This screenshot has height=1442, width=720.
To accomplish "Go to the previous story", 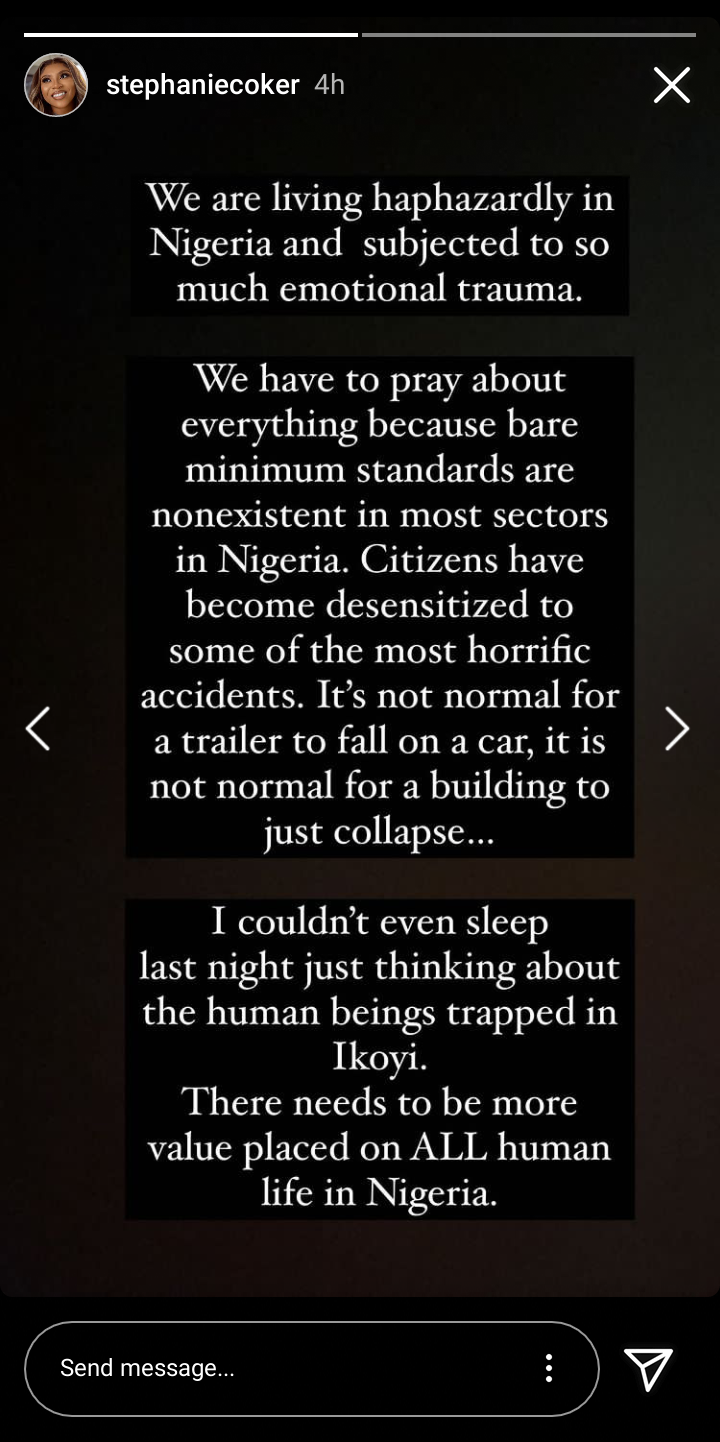I will point(38,729).
